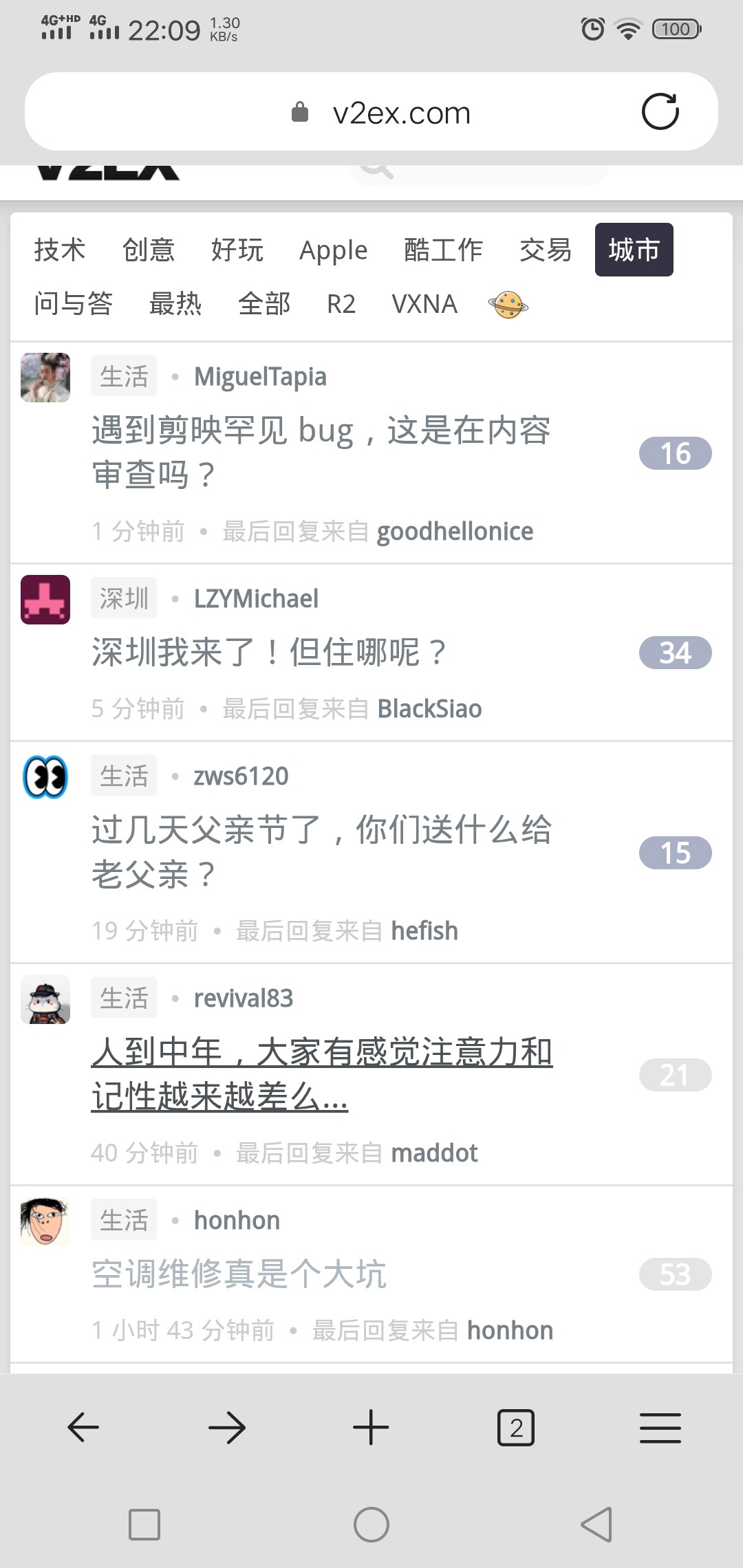Open the VXNA tab
This screenshot has width=743, height=1568.
point(424,303)
